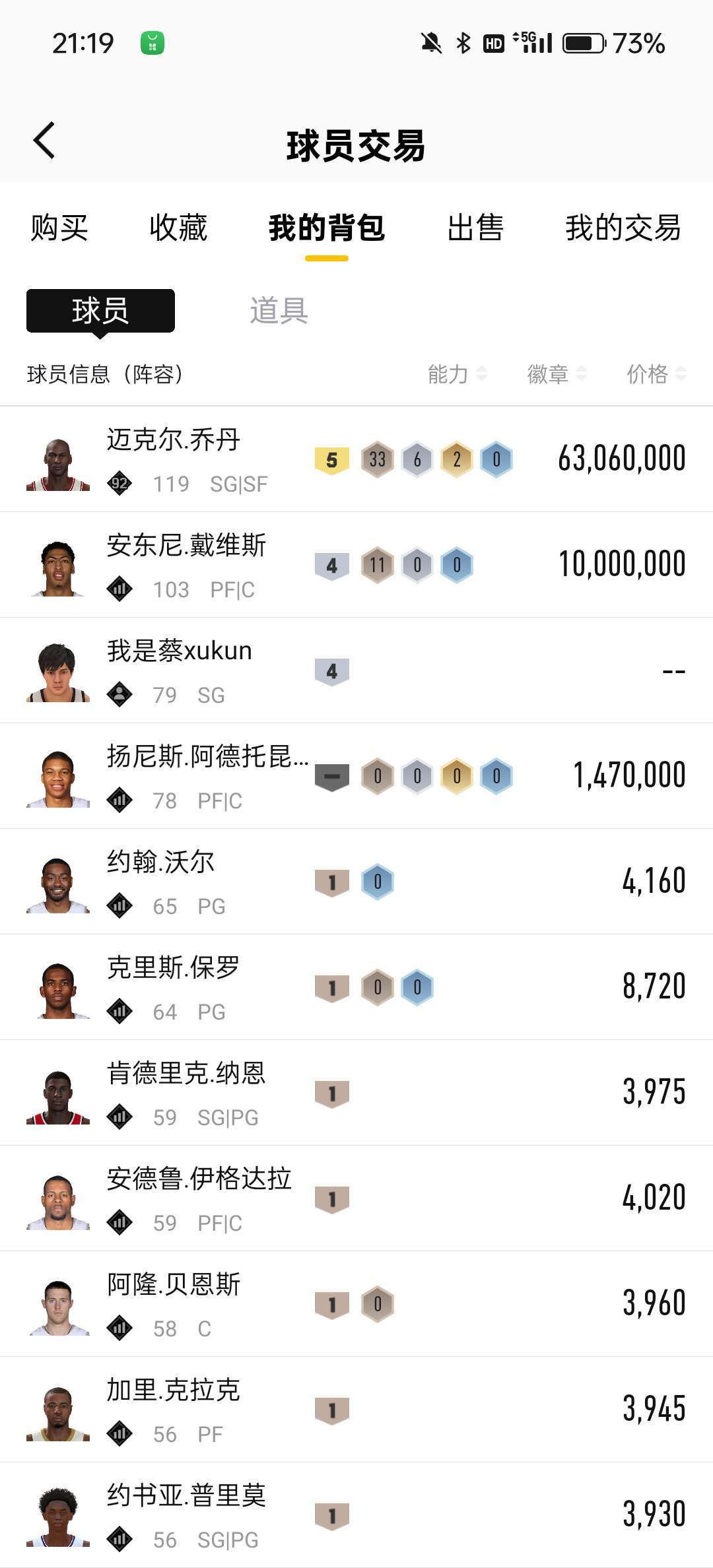The image size is (713, 1568).
Task: Sort the list by 价格
Action: pyautogui.click(x=656, y=374)
